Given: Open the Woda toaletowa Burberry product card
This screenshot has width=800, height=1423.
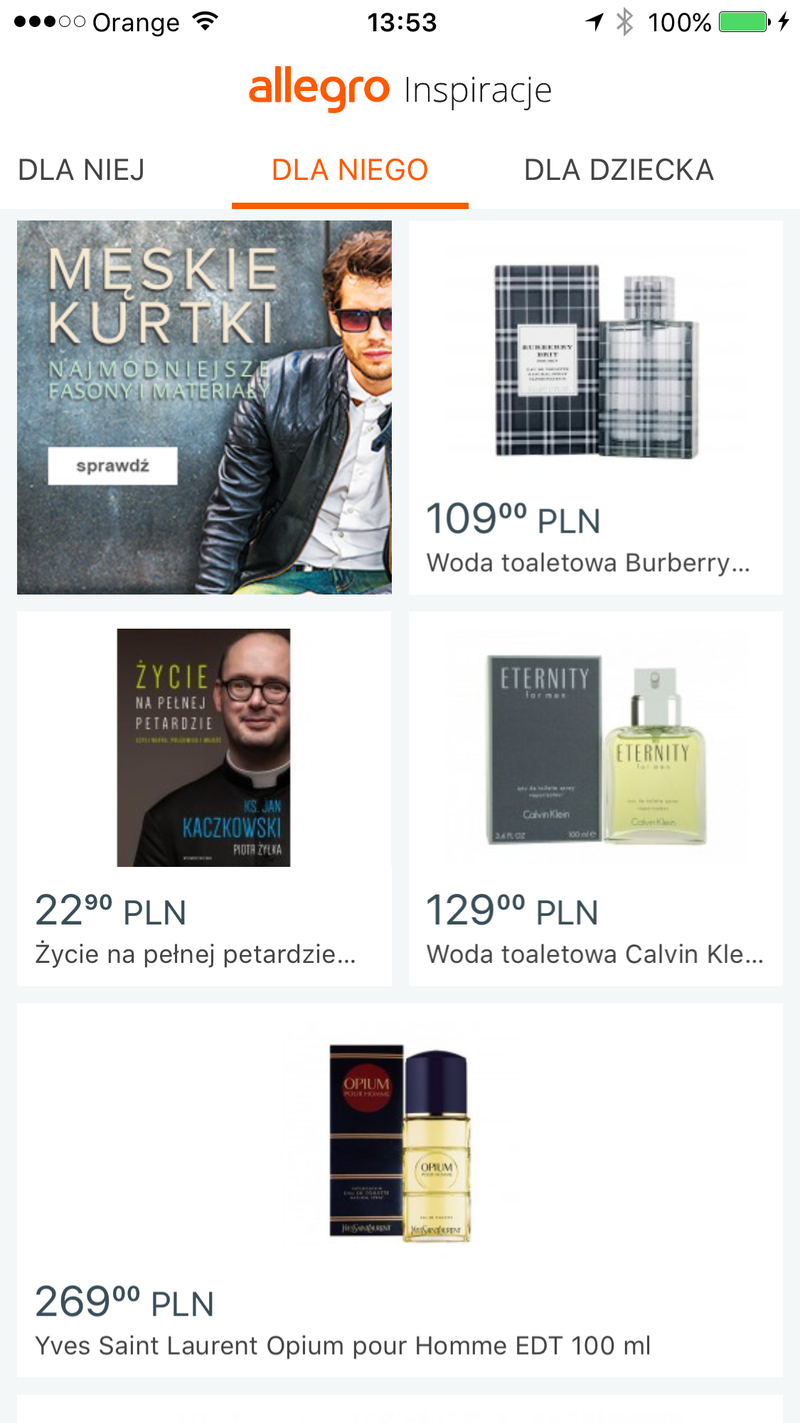Looking at the screenshot, I should pos(595,407).
